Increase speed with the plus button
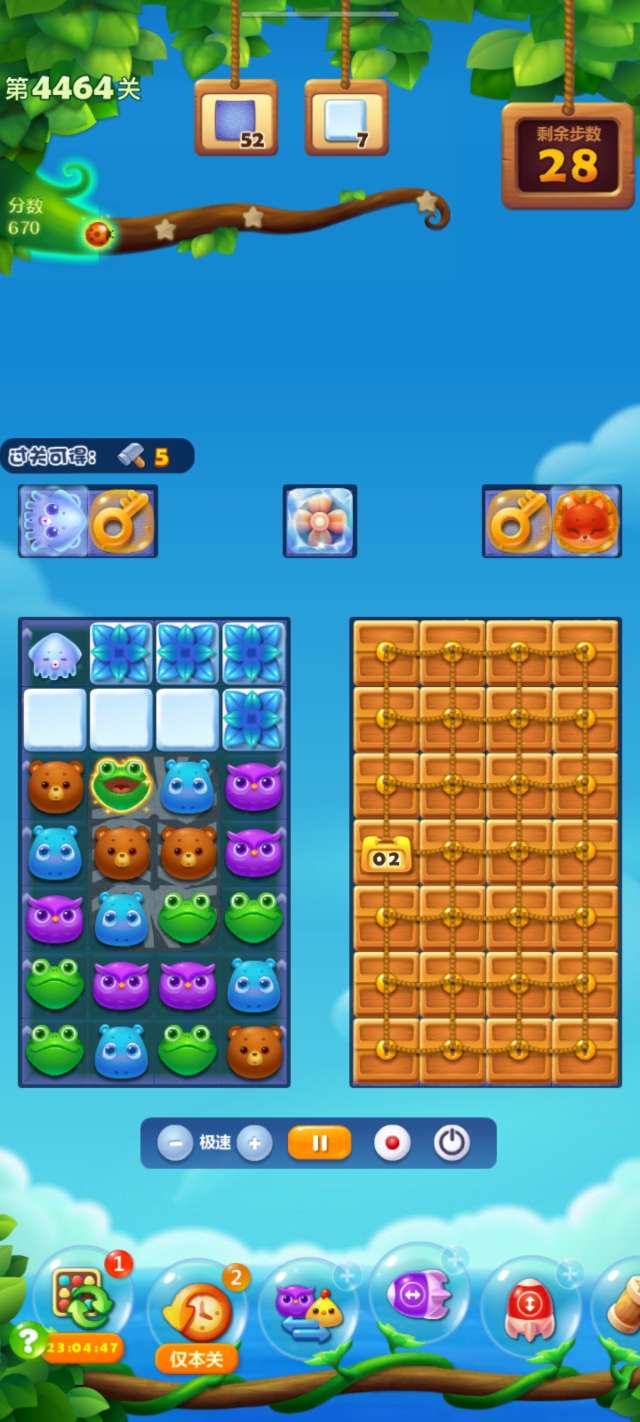640x1422 pixels. [255, 1143]
